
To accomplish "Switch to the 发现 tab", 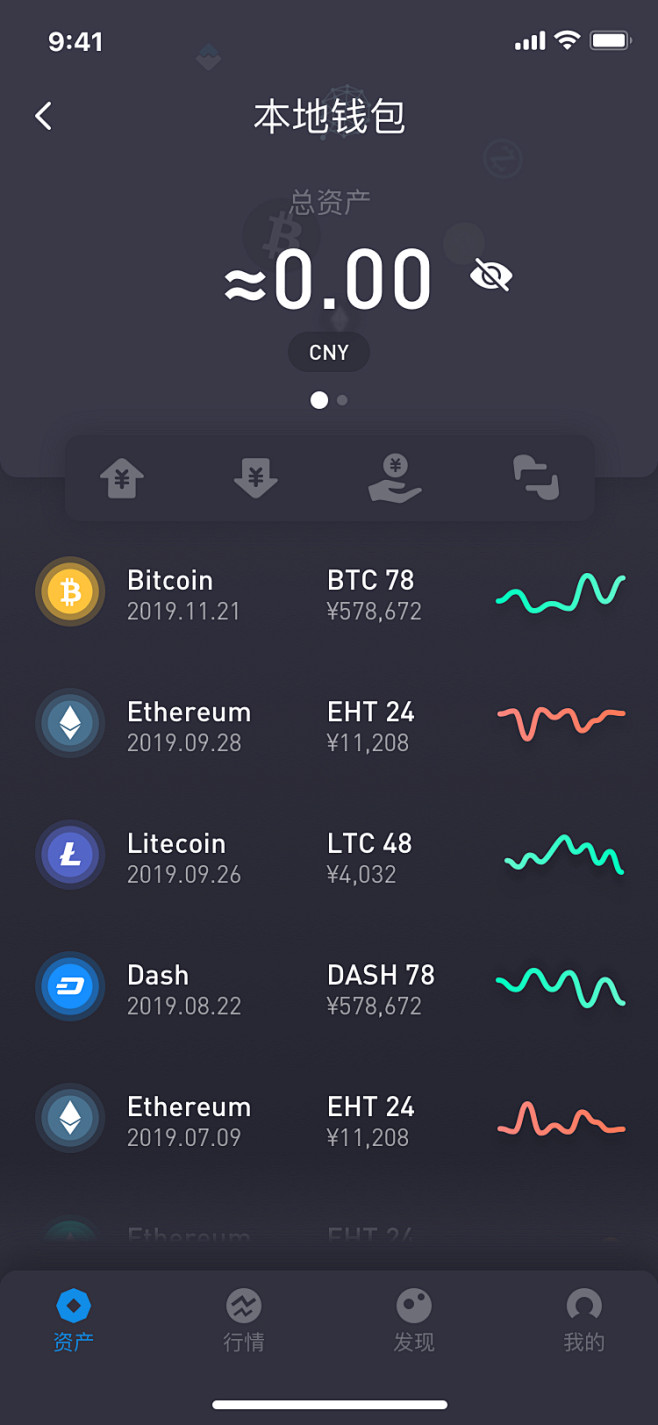I will [x=414, y=1320].
